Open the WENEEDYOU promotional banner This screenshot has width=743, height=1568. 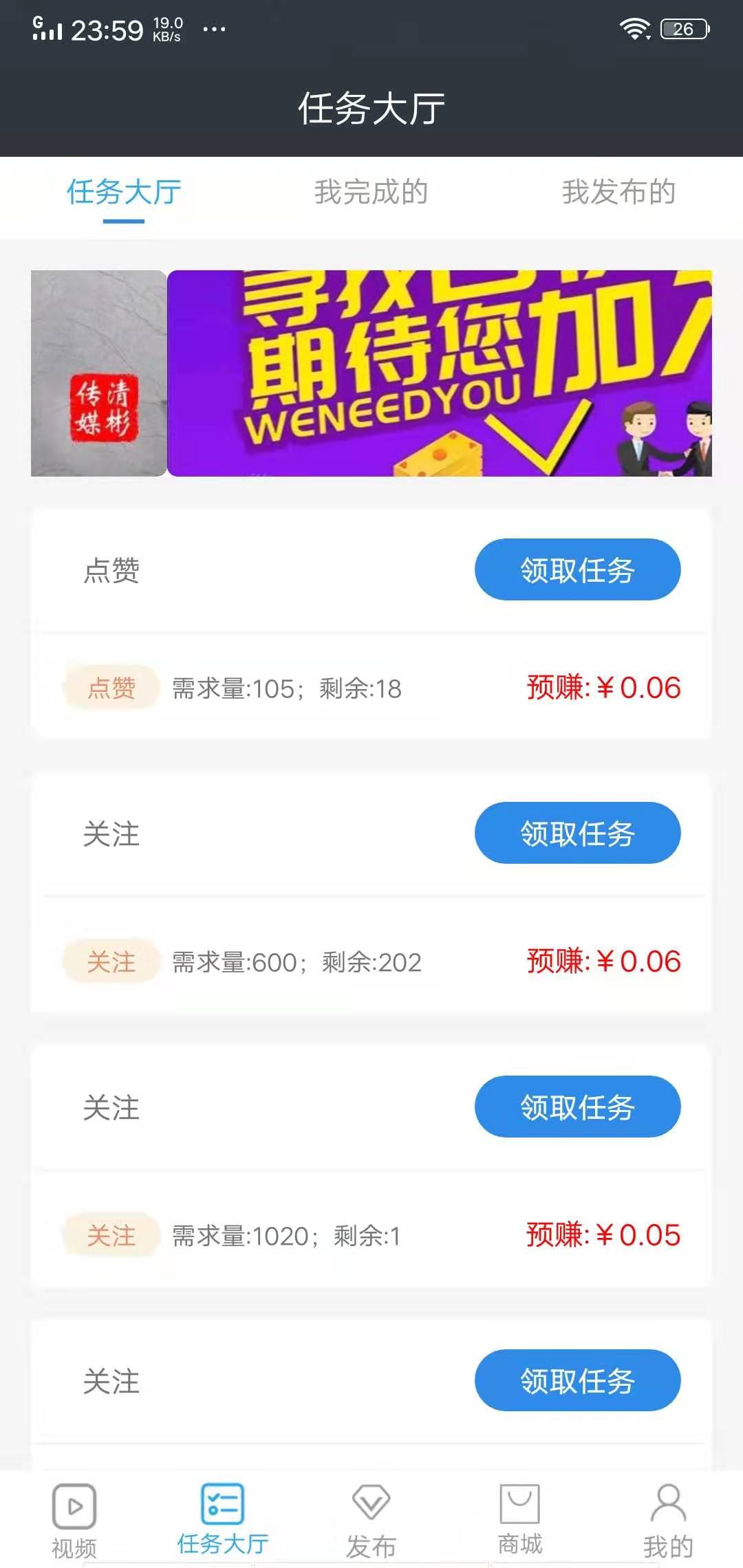point(440,375)
